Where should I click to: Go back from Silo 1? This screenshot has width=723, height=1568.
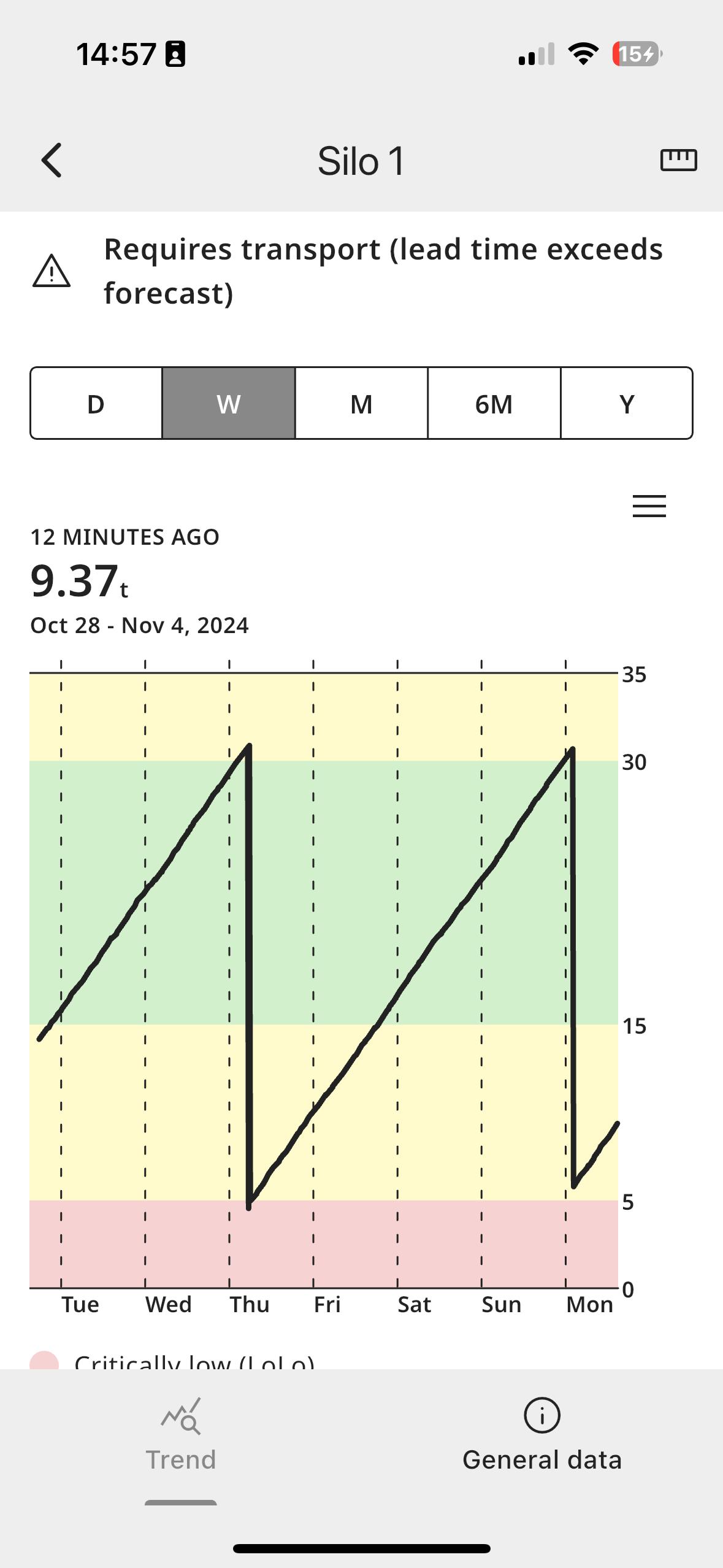point(52,161)
